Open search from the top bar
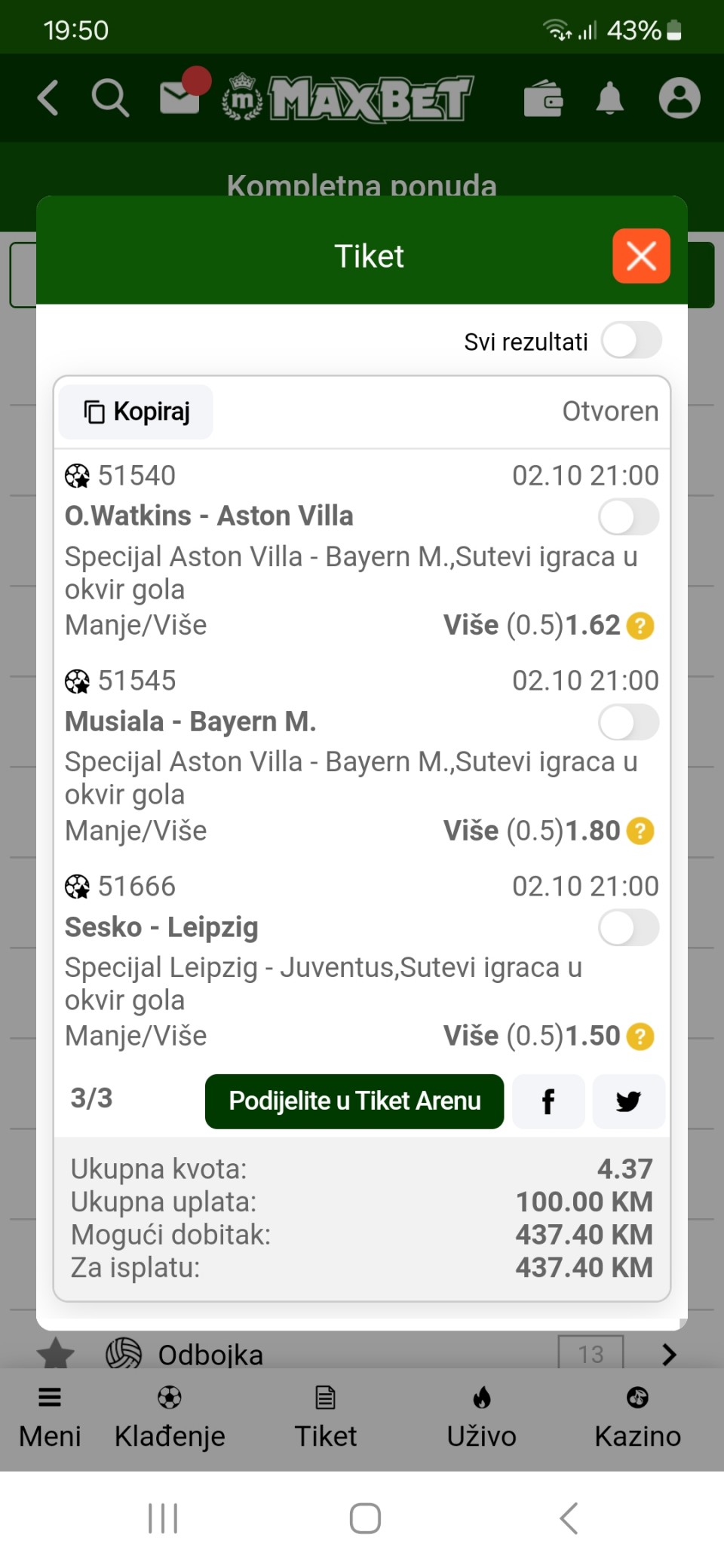724x1568 pixels. [x=110, y=98]
